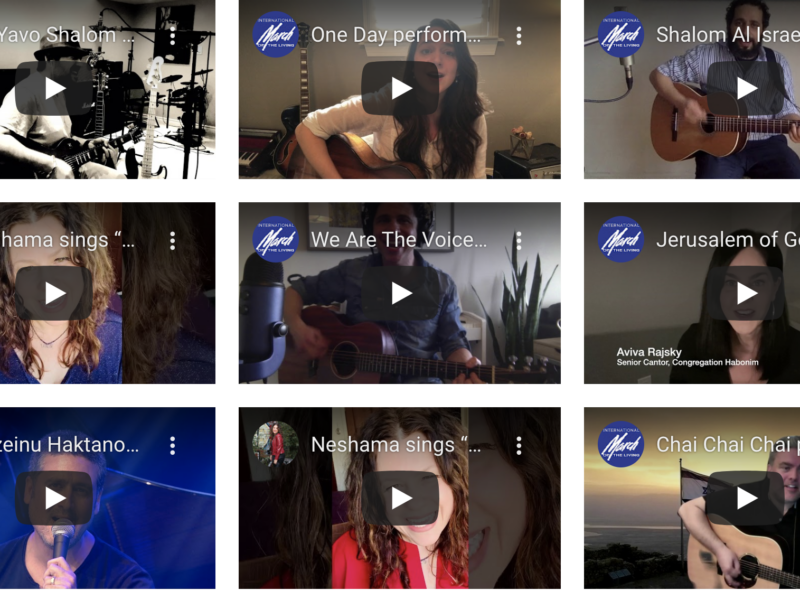Play the Haktano video with microphone singer
Image resolution: width=800 pixels, height=600 pixels.
[x=54, y=498]
